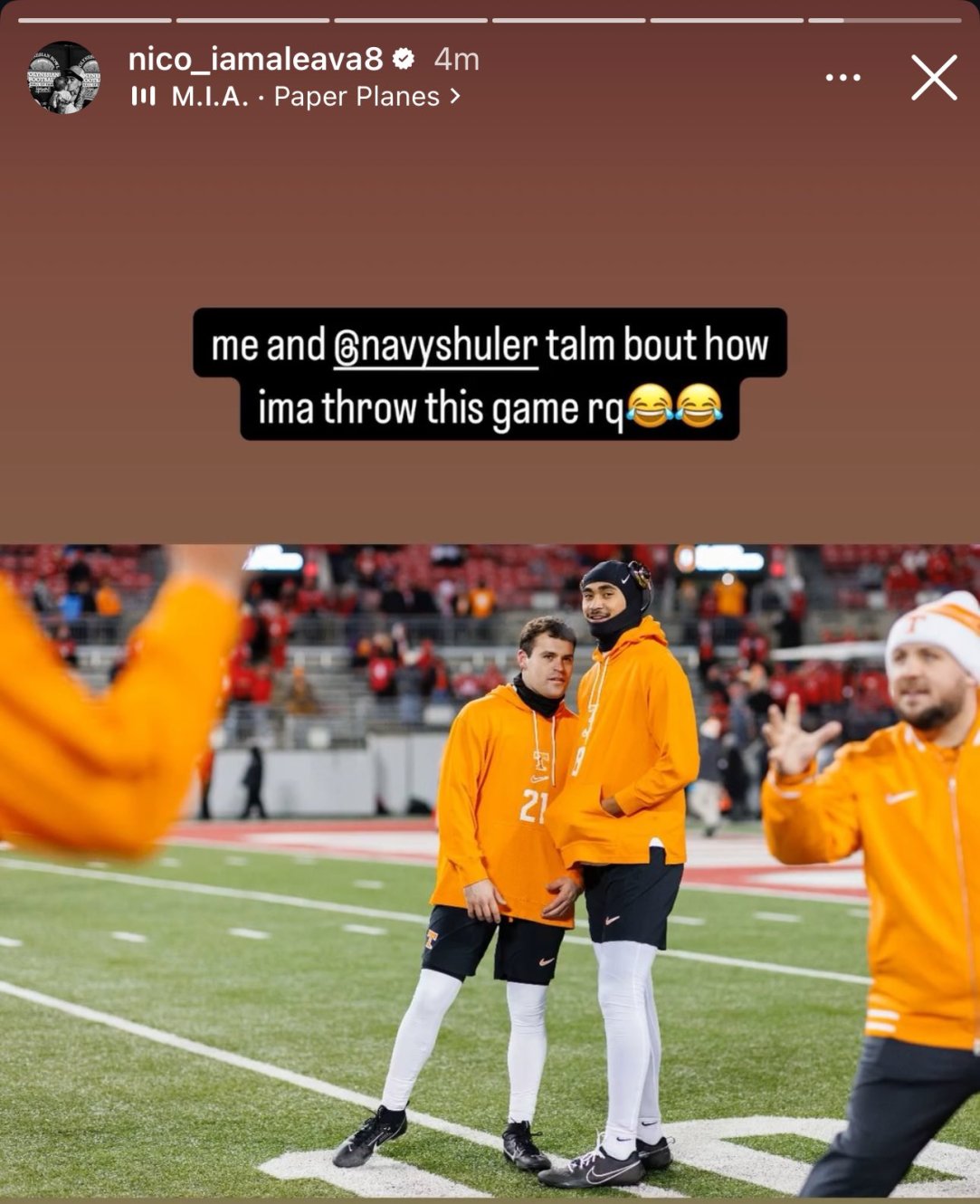The height and width of the screenshot is (1204, 980).
Task: Open nico_iamaleava8's profile picture
Action: (x=63, y=78)
